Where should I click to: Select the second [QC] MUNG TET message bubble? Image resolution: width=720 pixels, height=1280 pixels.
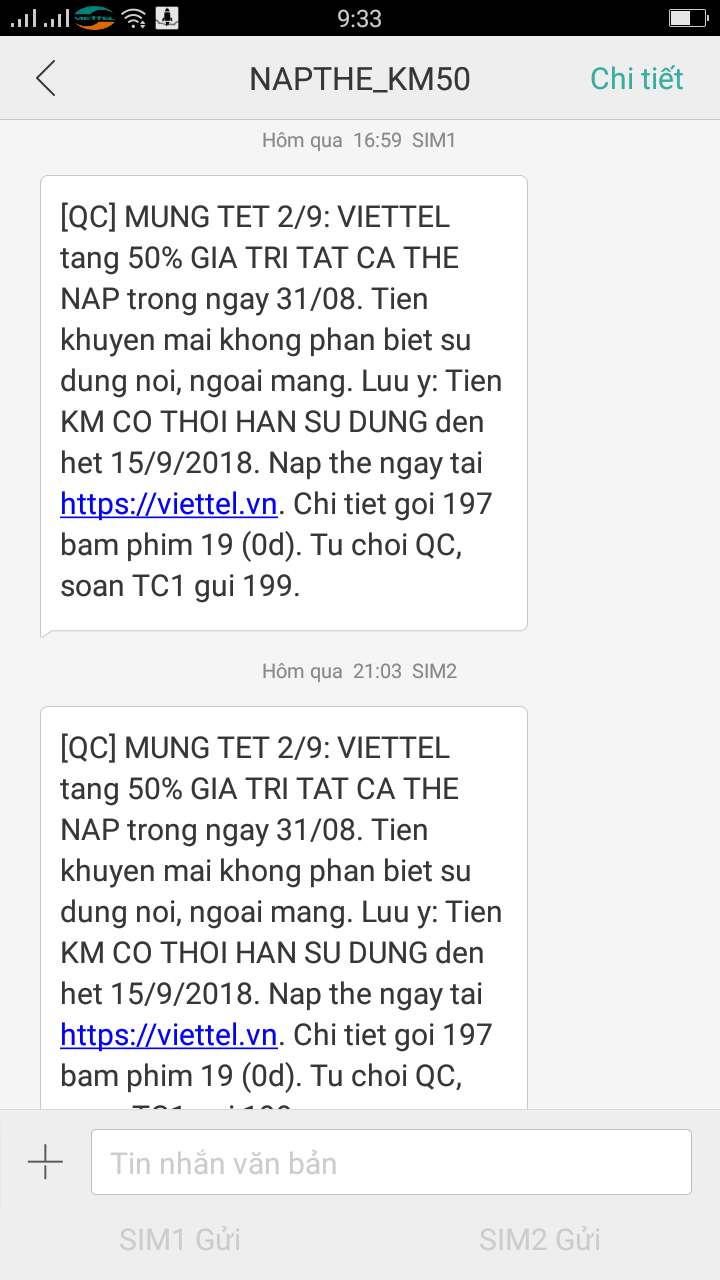coord(283,900)
